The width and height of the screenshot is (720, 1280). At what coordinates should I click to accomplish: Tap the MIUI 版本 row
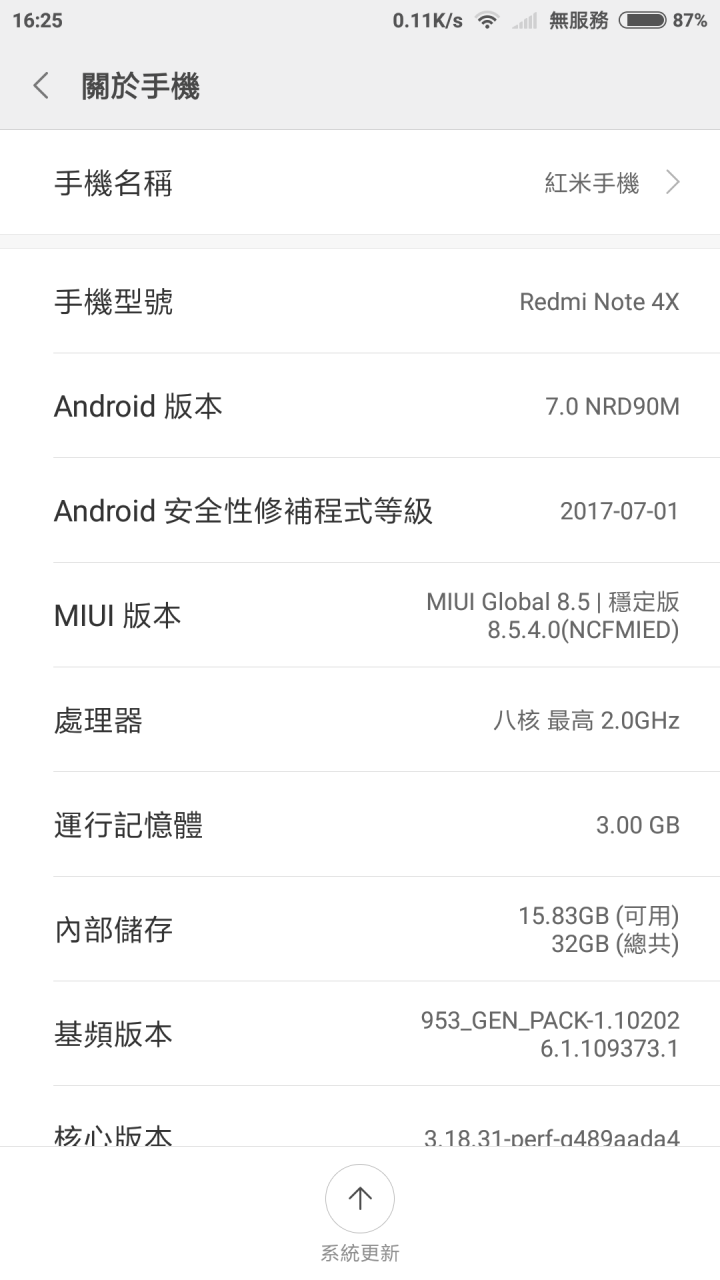[x=360, y=615]
